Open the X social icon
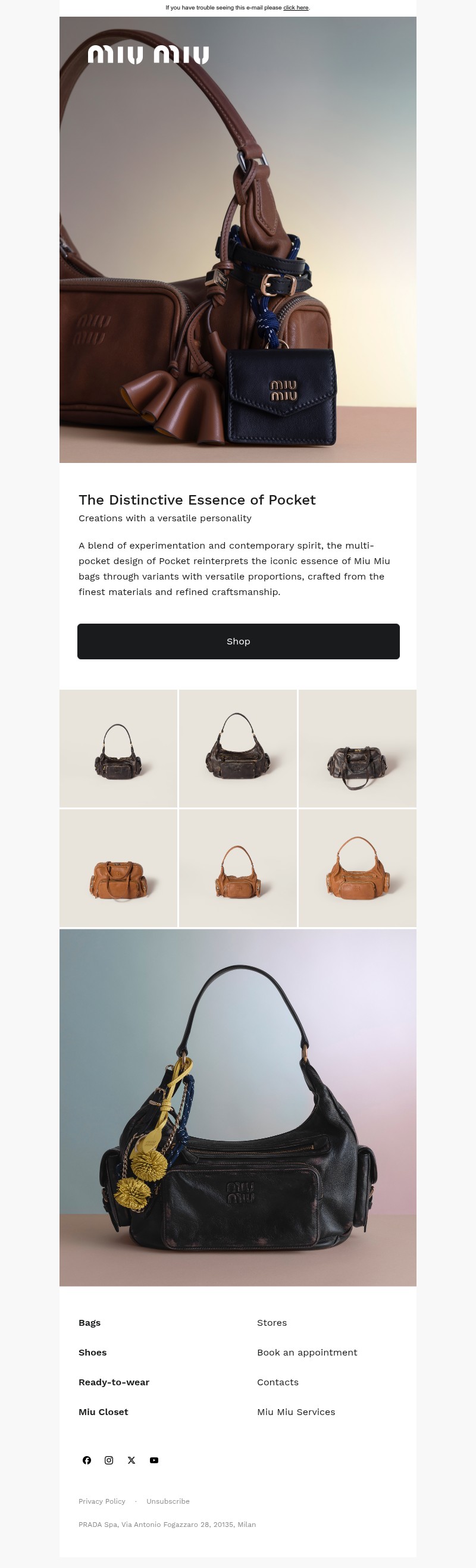The image size is (476, 1568). click(x=131, y=1460)
